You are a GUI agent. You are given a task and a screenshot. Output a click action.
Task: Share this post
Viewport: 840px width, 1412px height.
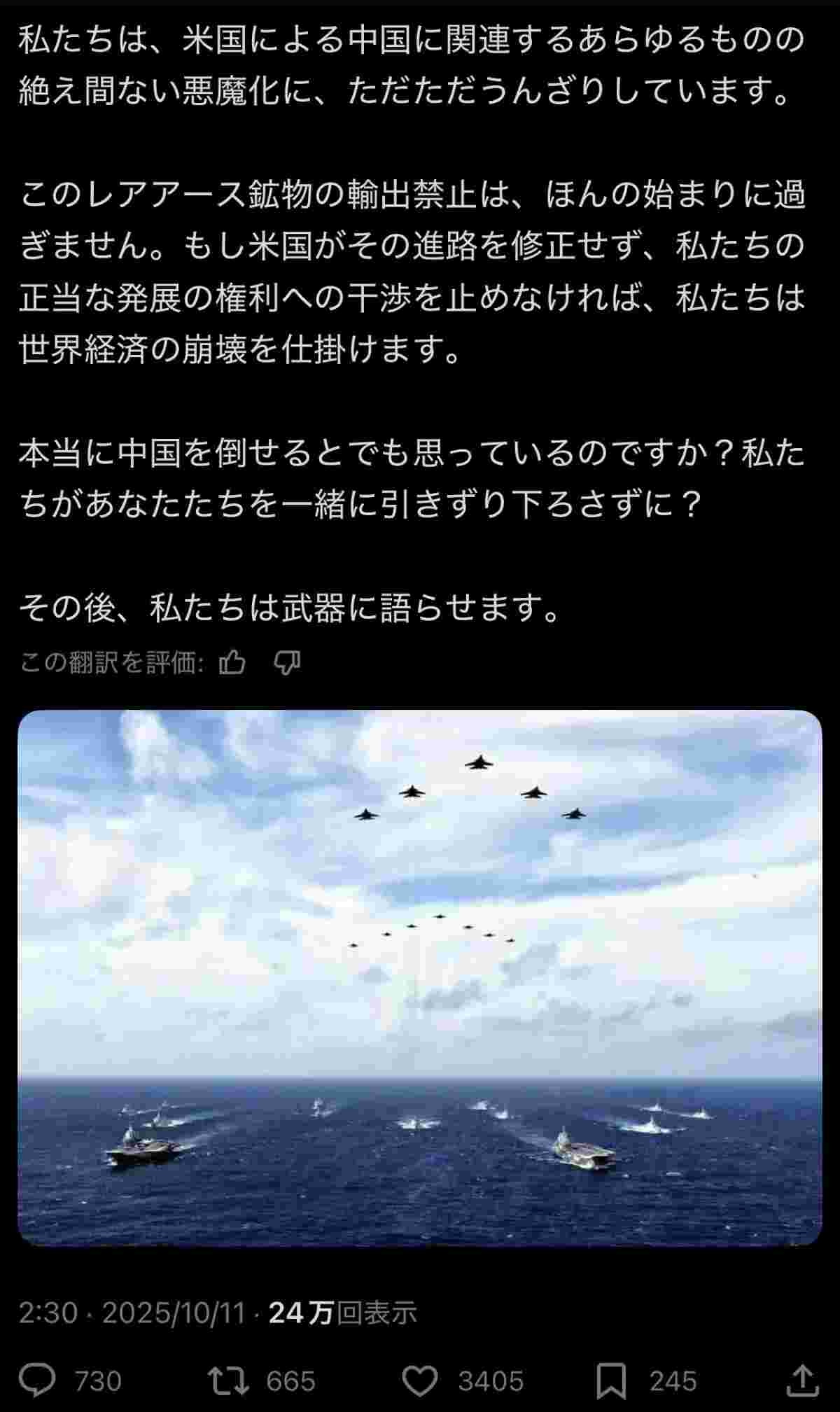[x=801, y=1380]
